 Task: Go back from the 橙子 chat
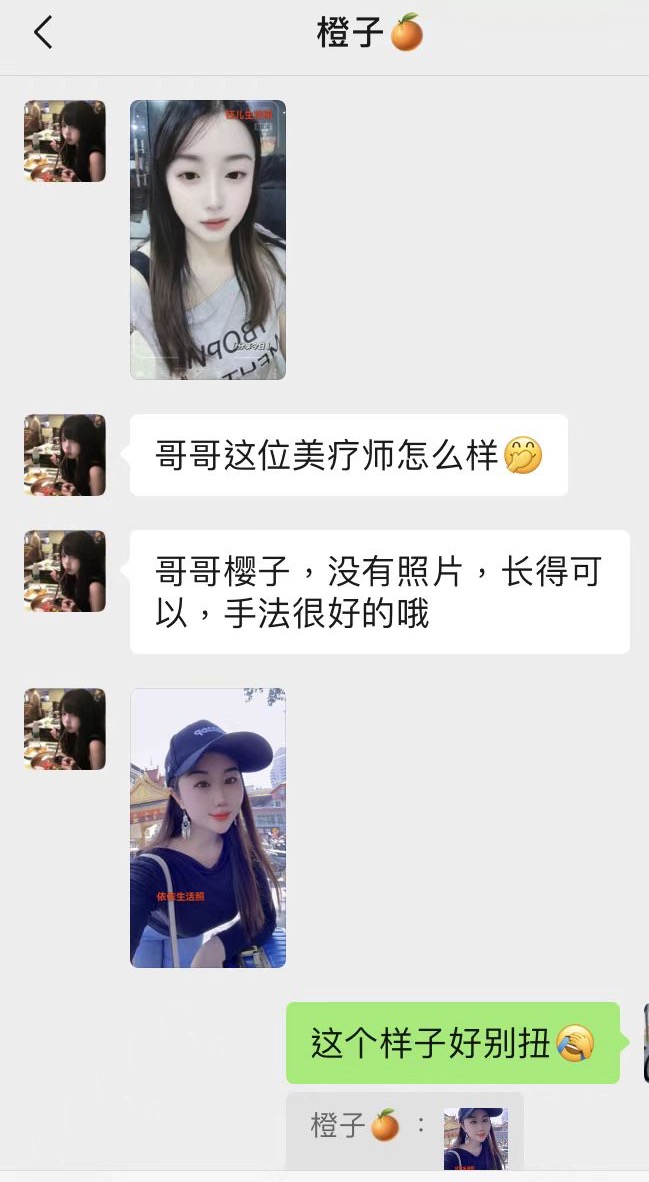(x=42, y=33)
